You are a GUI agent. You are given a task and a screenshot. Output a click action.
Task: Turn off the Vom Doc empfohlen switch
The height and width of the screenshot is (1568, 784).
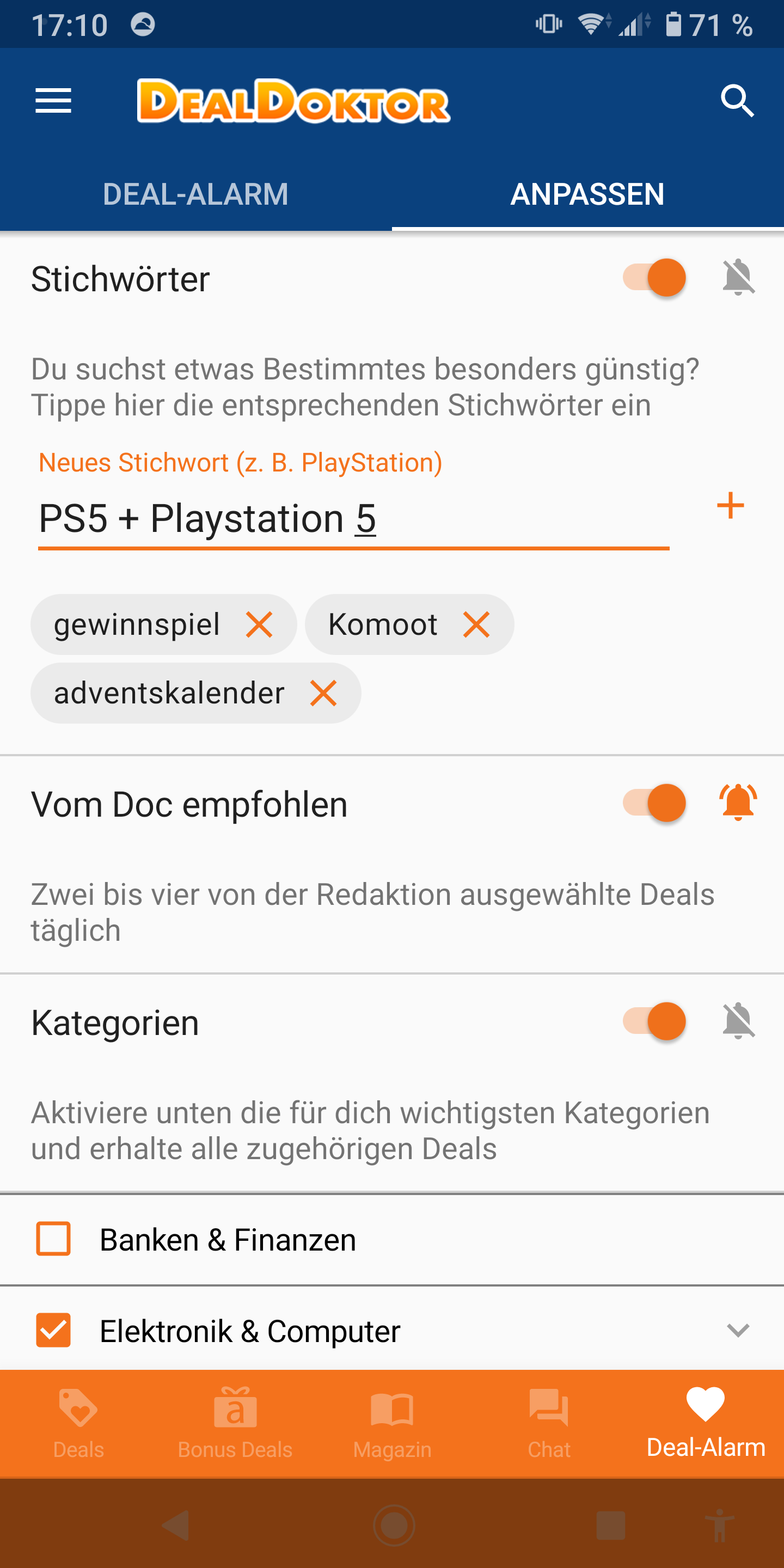[654, 803]
